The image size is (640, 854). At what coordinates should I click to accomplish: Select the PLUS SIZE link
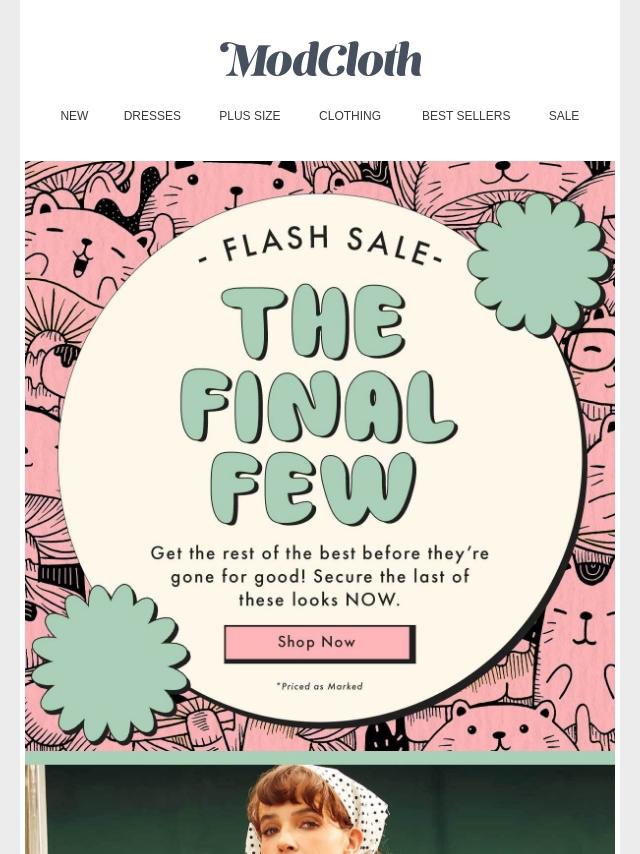249,116
